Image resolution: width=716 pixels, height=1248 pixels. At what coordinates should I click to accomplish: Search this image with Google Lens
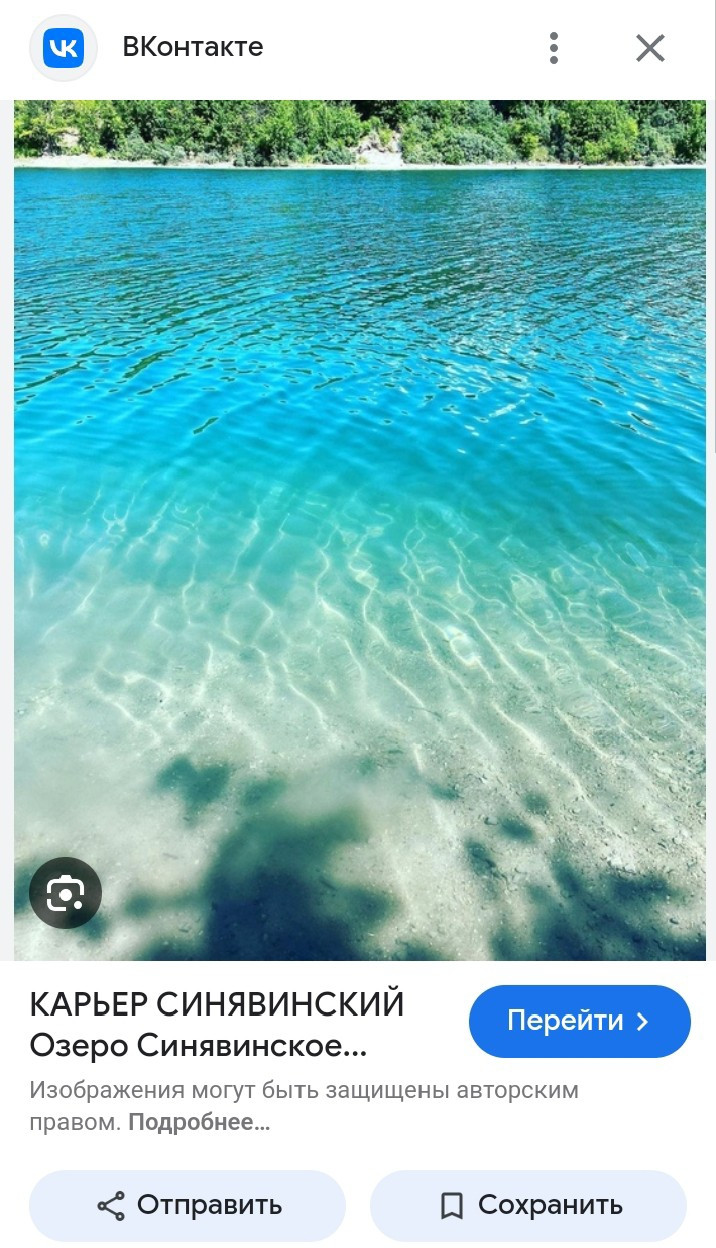[x=65, y=893]
